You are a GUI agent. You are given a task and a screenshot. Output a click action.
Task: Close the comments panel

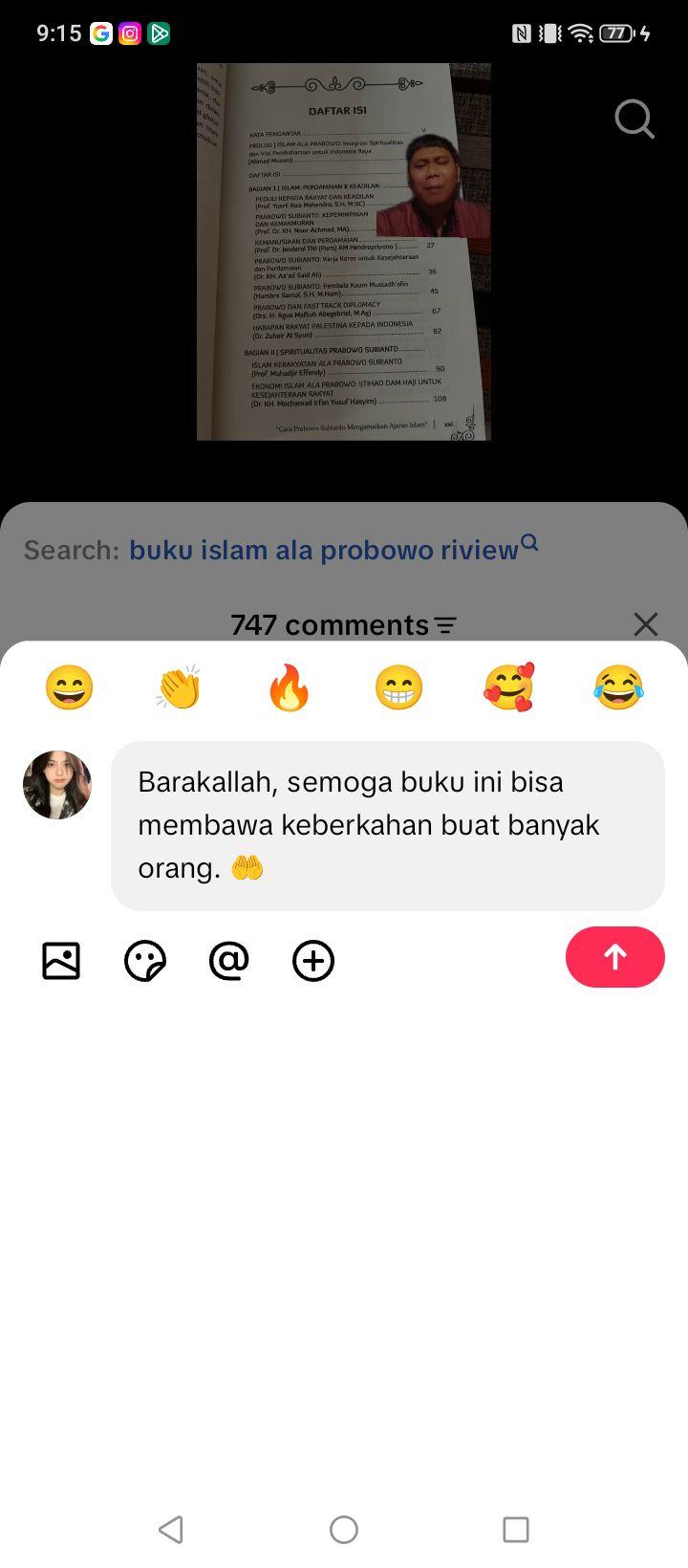646,624
